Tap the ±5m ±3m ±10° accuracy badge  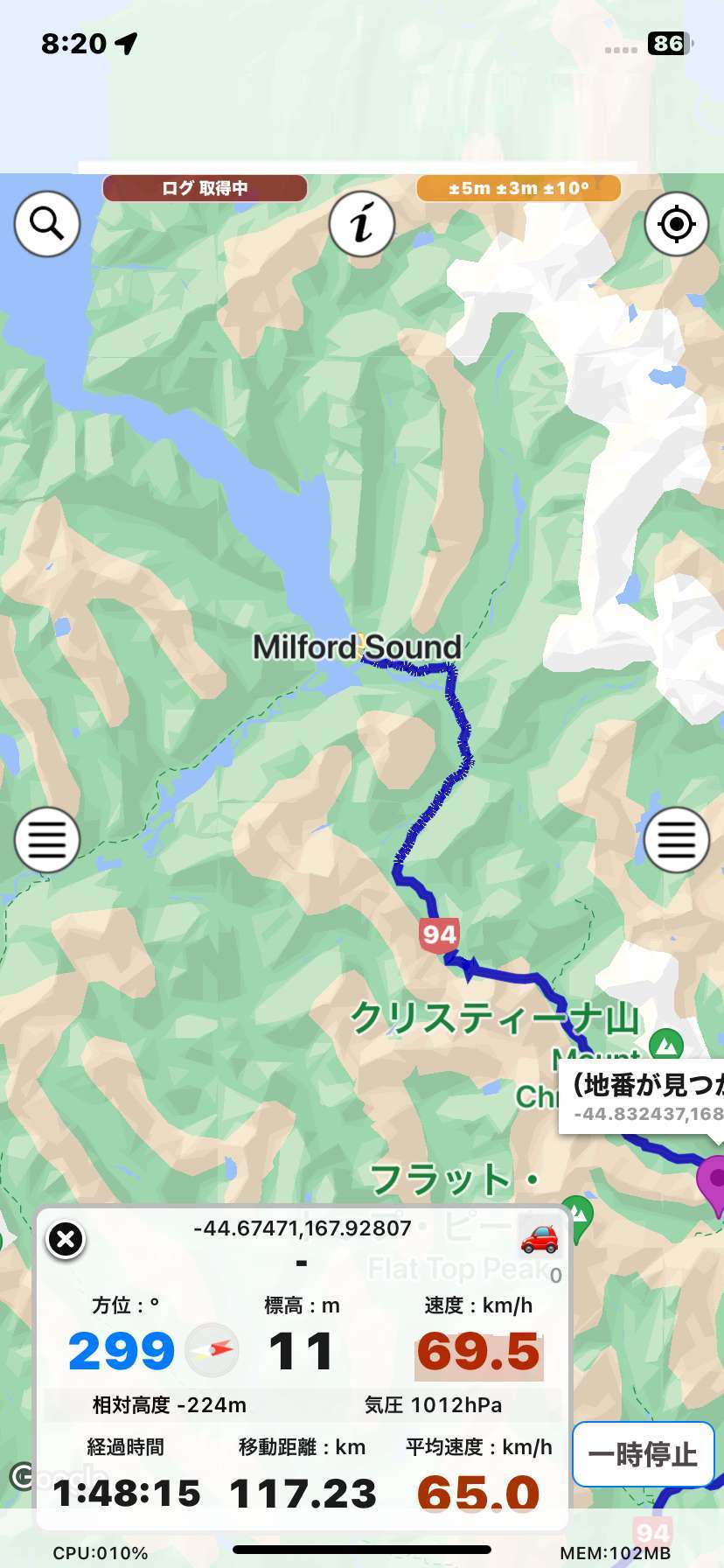coord(519,188)
